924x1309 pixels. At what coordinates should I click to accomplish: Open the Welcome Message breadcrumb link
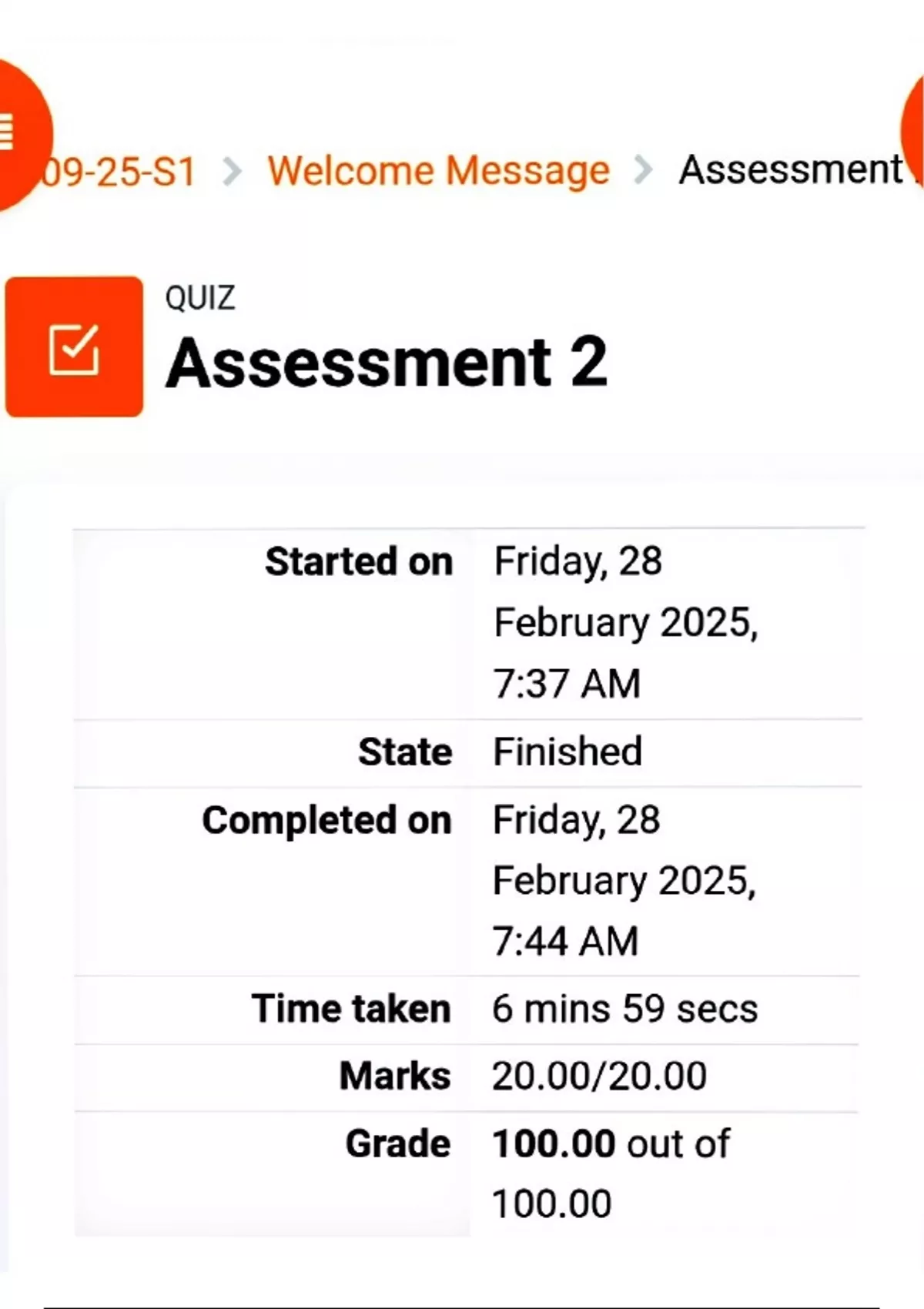point(438,170)
